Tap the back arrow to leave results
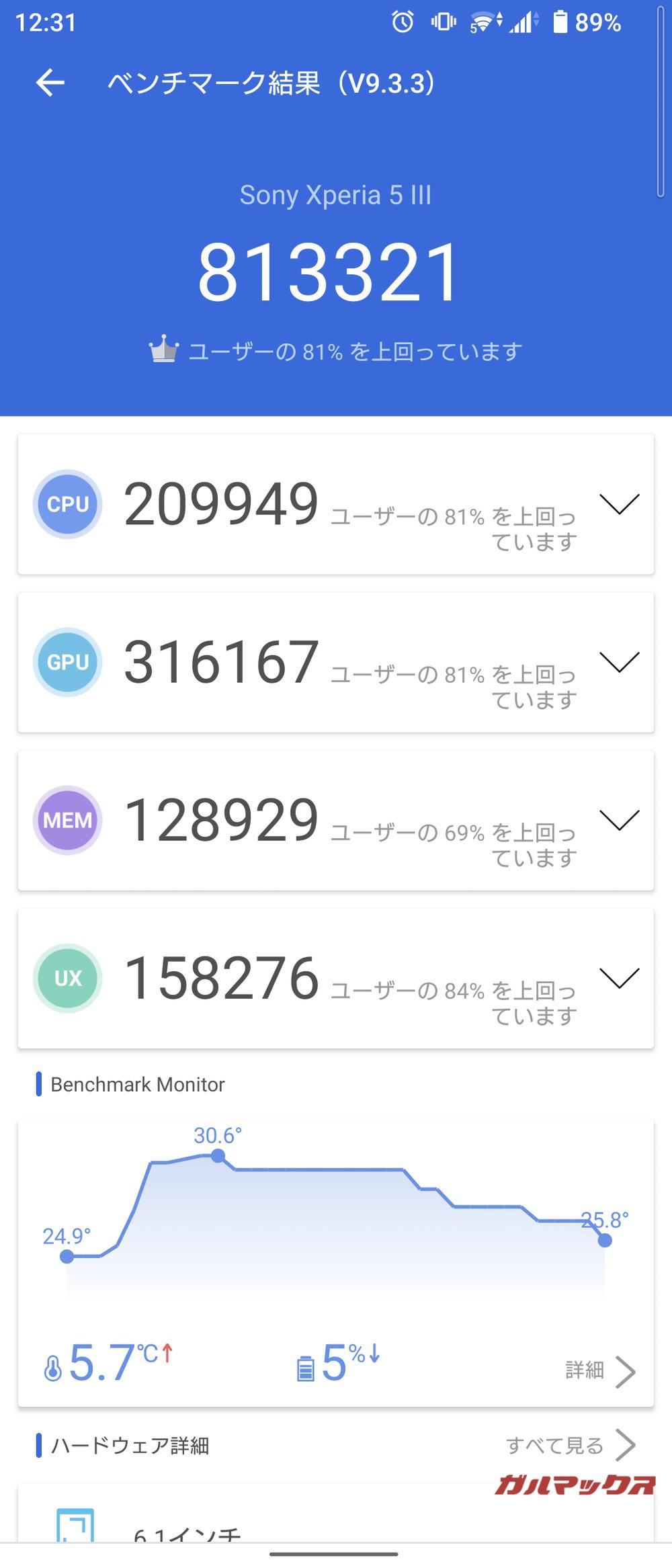Image resolution: width=672 pixels, height=1568 pixels. click(50, 83)
